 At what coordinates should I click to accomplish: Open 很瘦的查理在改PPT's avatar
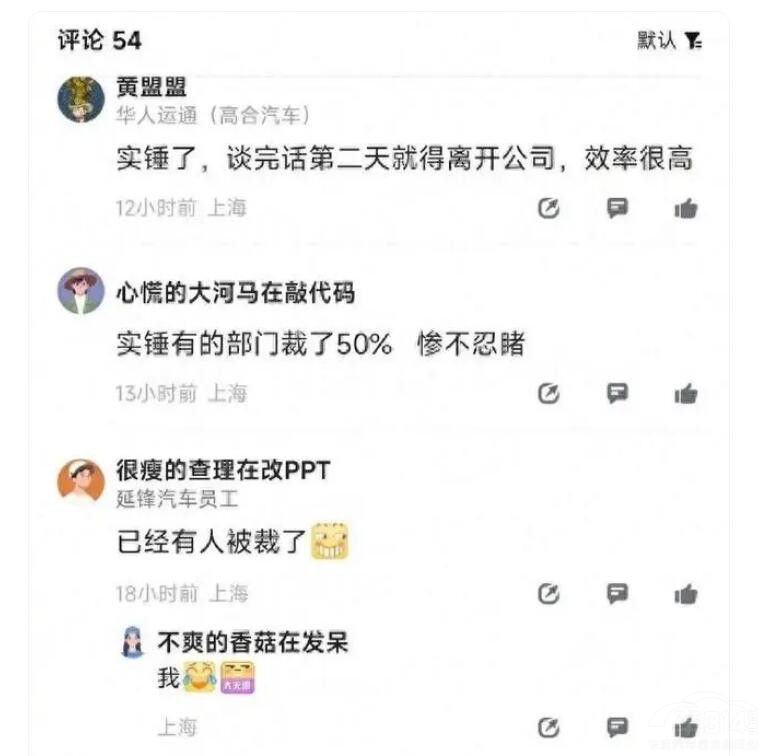tap(81, 481)
